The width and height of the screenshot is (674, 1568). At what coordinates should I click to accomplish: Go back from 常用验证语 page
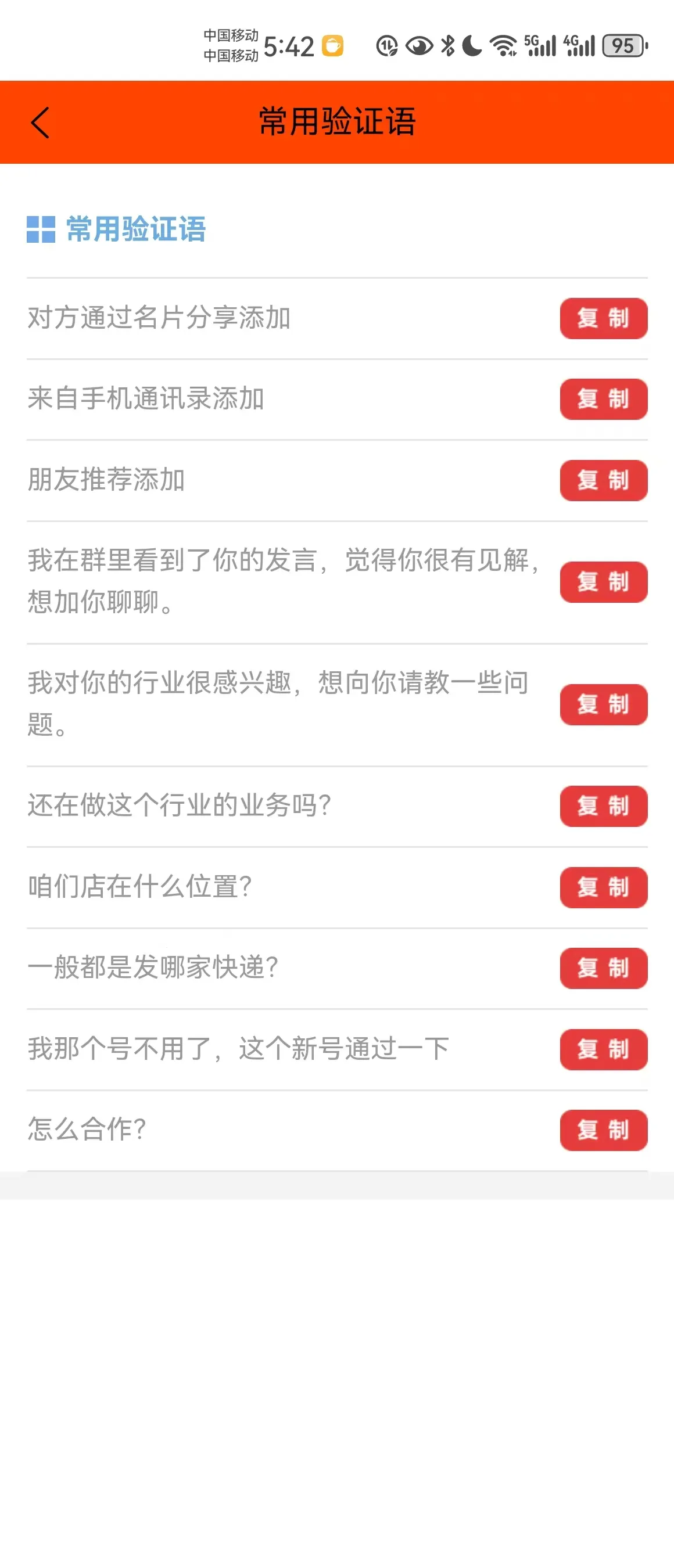pyautogui.click(x=40, y=123)
